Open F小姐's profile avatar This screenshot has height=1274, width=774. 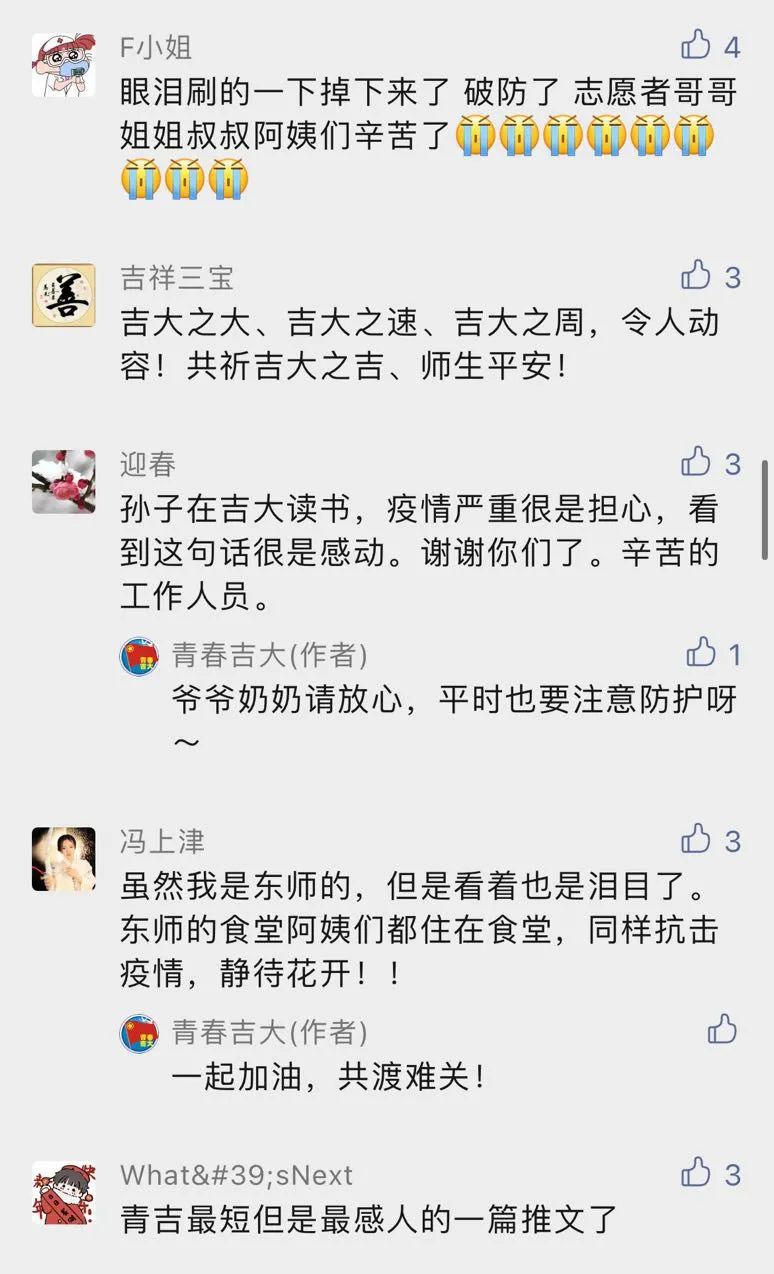pos(64,65)
